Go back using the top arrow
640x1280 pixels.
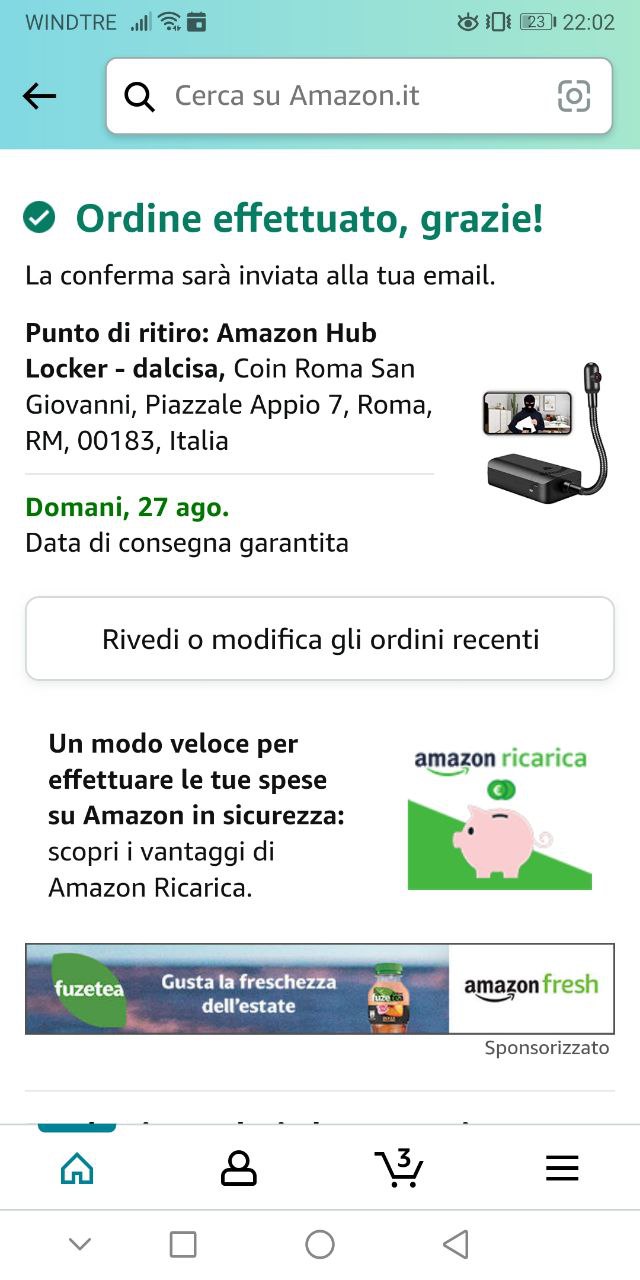39,96
